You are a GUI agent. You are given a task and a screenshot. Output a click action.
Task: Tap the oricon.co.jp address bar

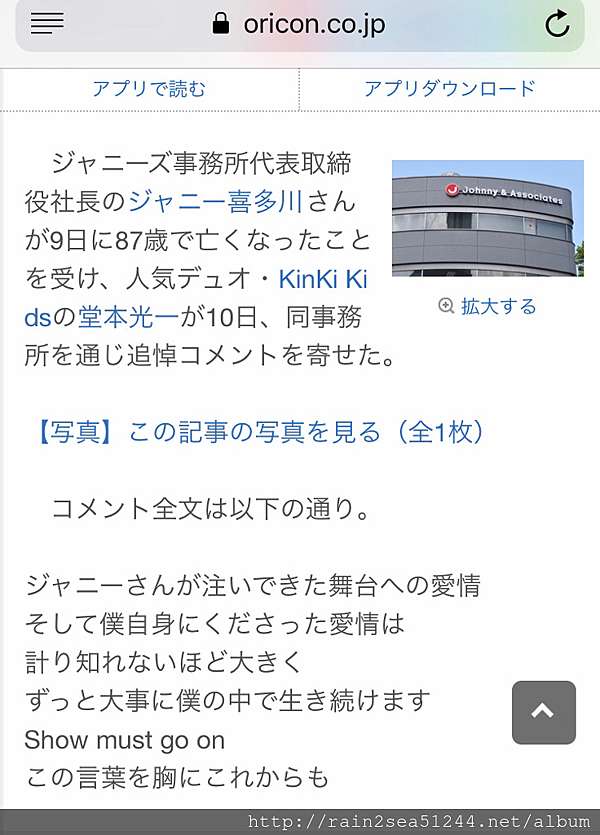click(300, 24)
